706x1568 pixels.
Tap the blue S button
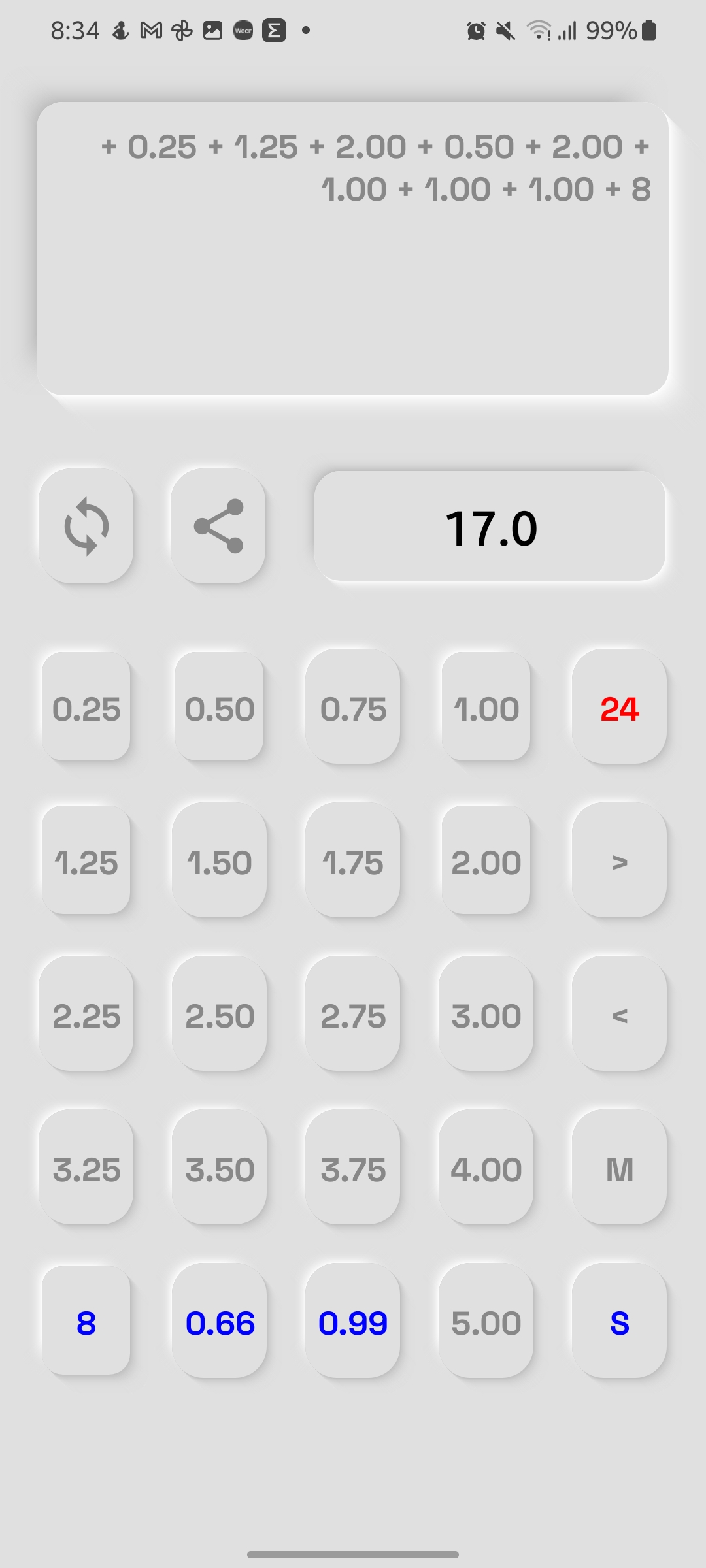tap(619, 1322)
